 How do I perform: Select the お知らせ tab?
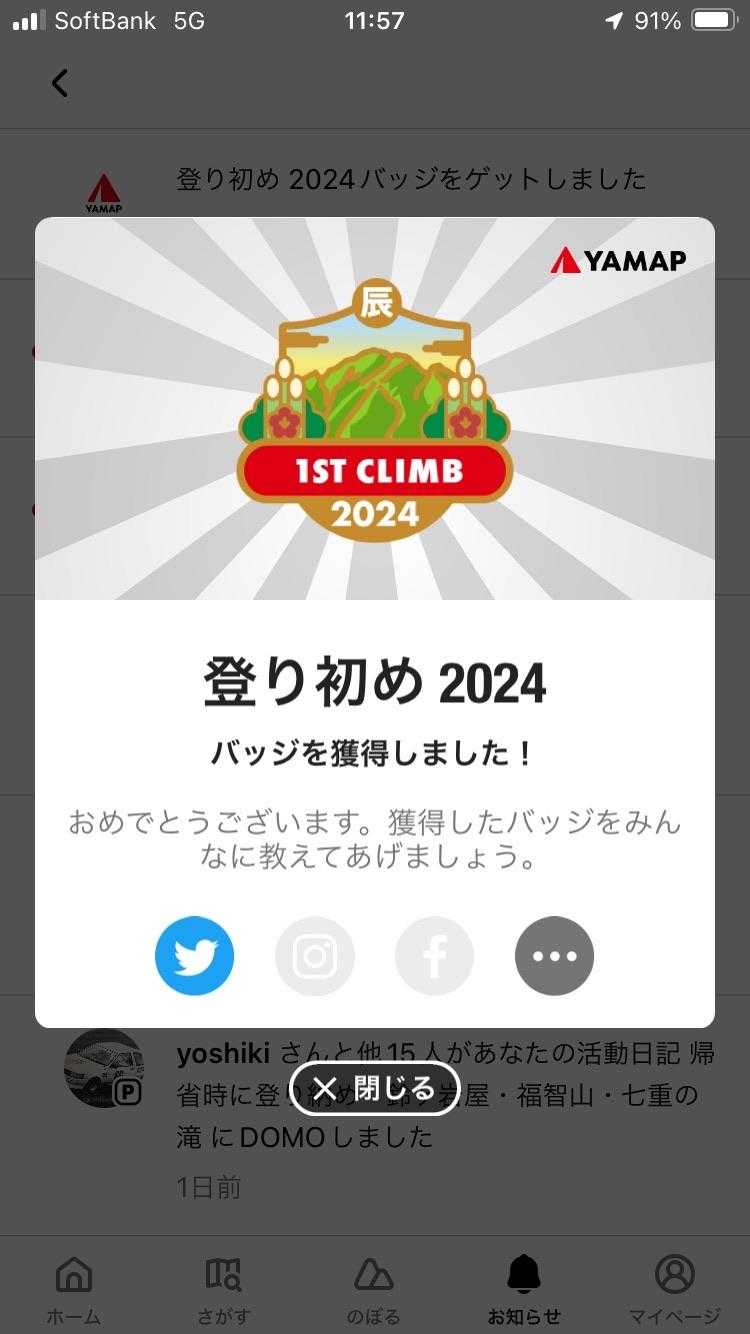pyautogui.click(x=524, y=1288)
